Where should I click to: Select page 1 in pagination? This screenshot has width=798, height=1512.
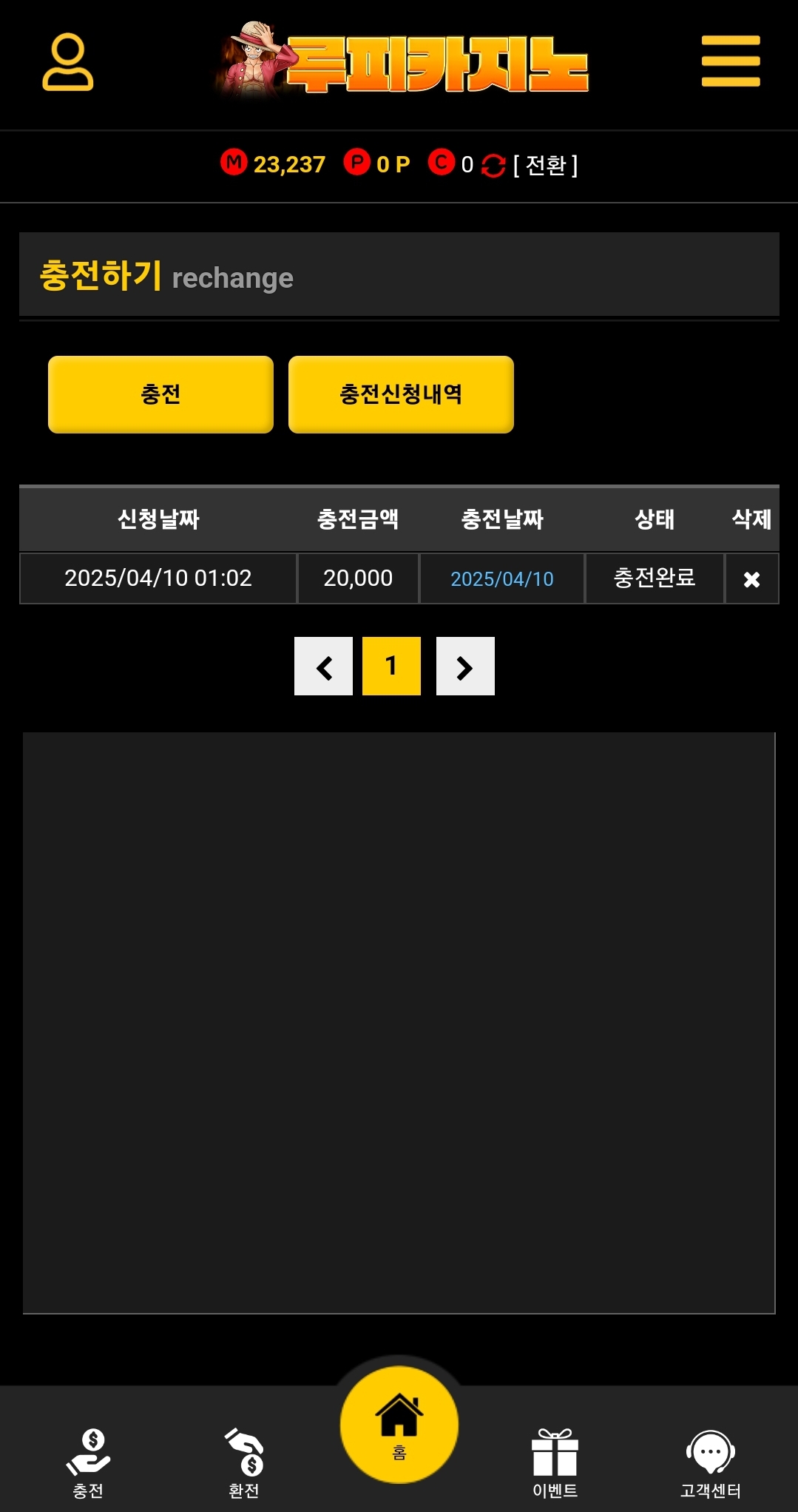point(391,666)
